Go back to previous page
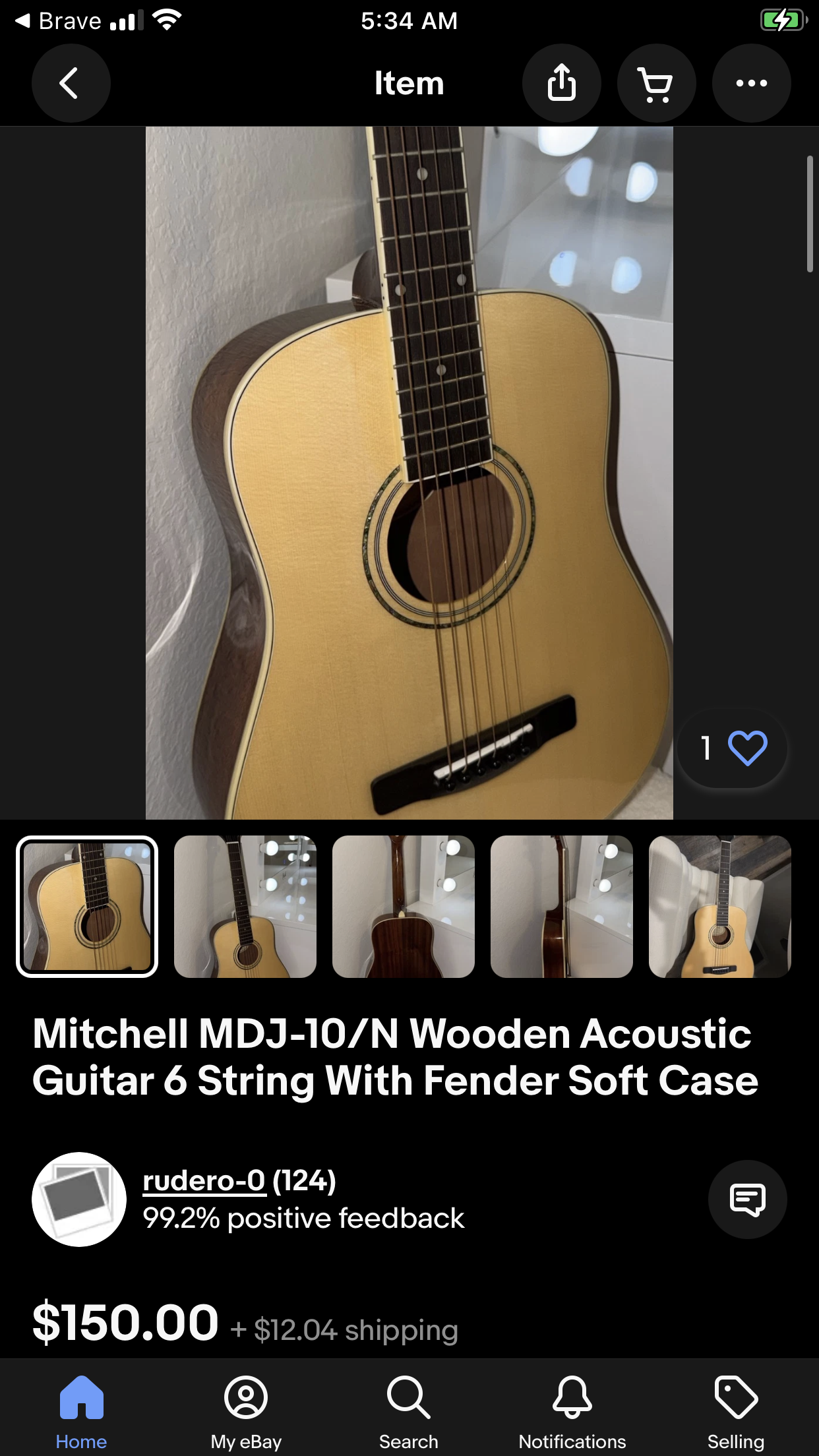819x1456 pixels. click(71, 83)
